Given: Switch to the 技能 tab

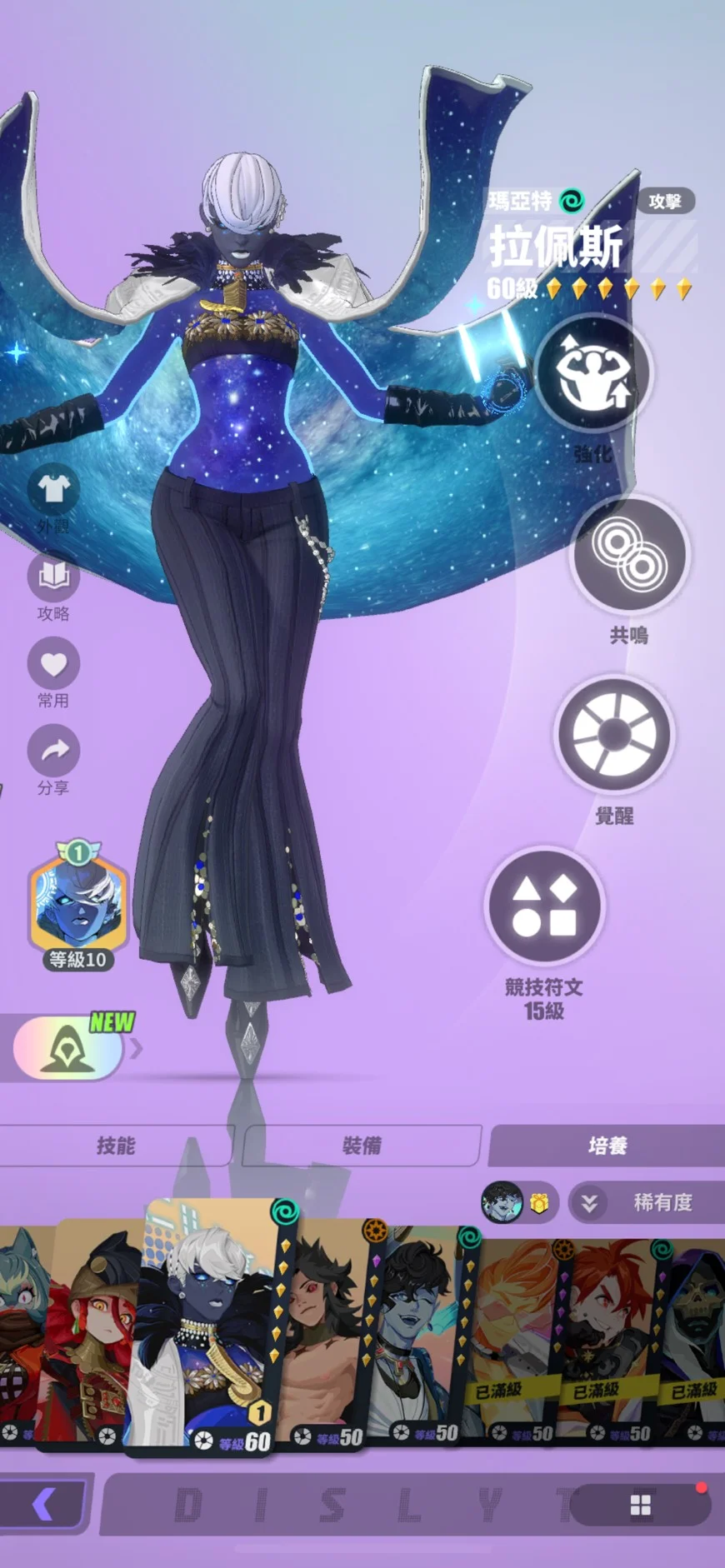Looking at the screenshot, I should pyautogui.click(x=115, y=1146).
